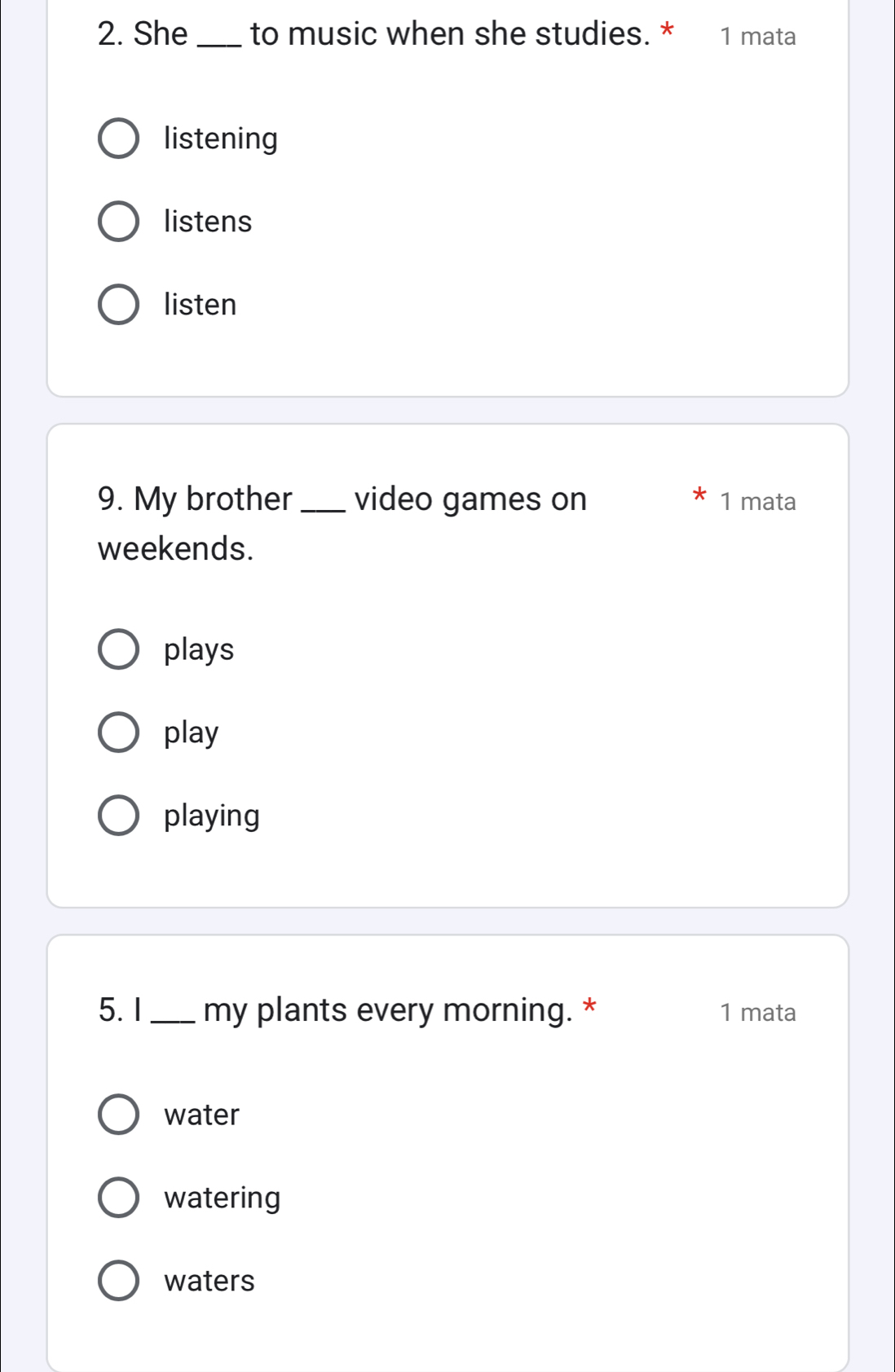Click the question 5 text

pos(342,1010)
